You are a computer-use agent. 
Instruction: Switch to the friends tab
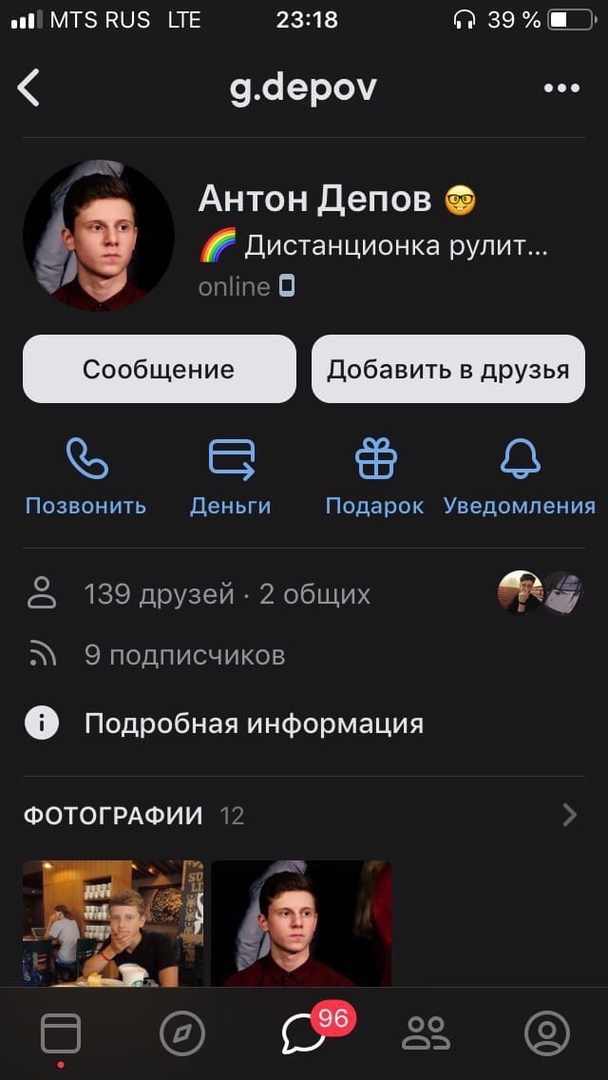coord(425,1034)
